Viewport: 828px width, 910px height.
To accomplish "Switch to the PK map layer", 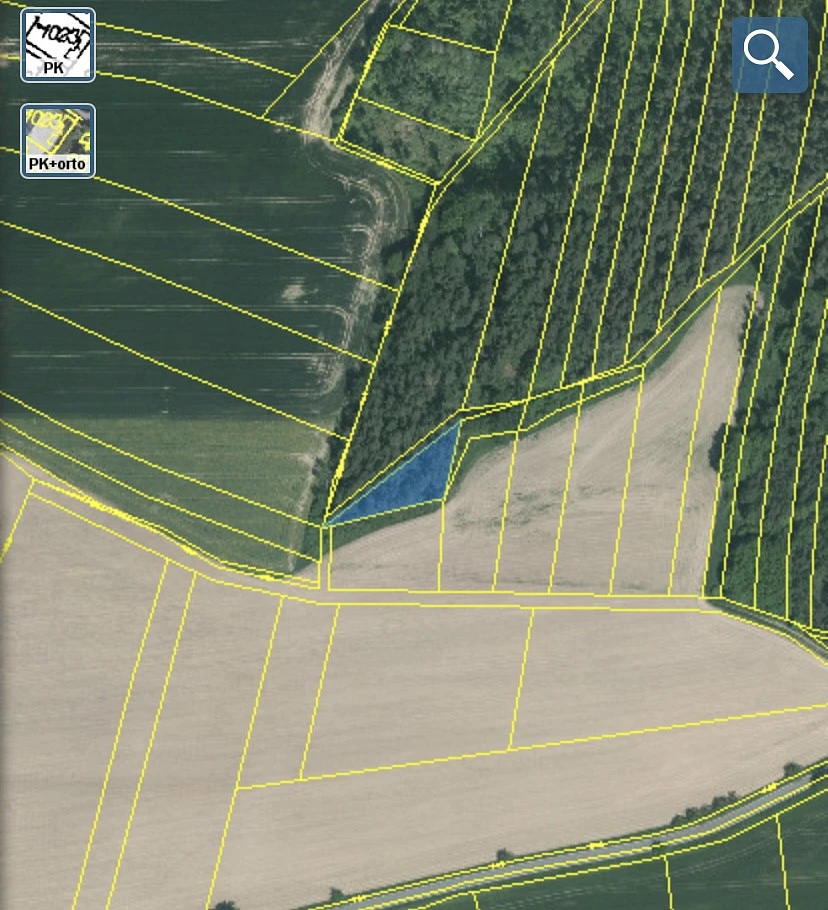I will click(x=58, y=45).
